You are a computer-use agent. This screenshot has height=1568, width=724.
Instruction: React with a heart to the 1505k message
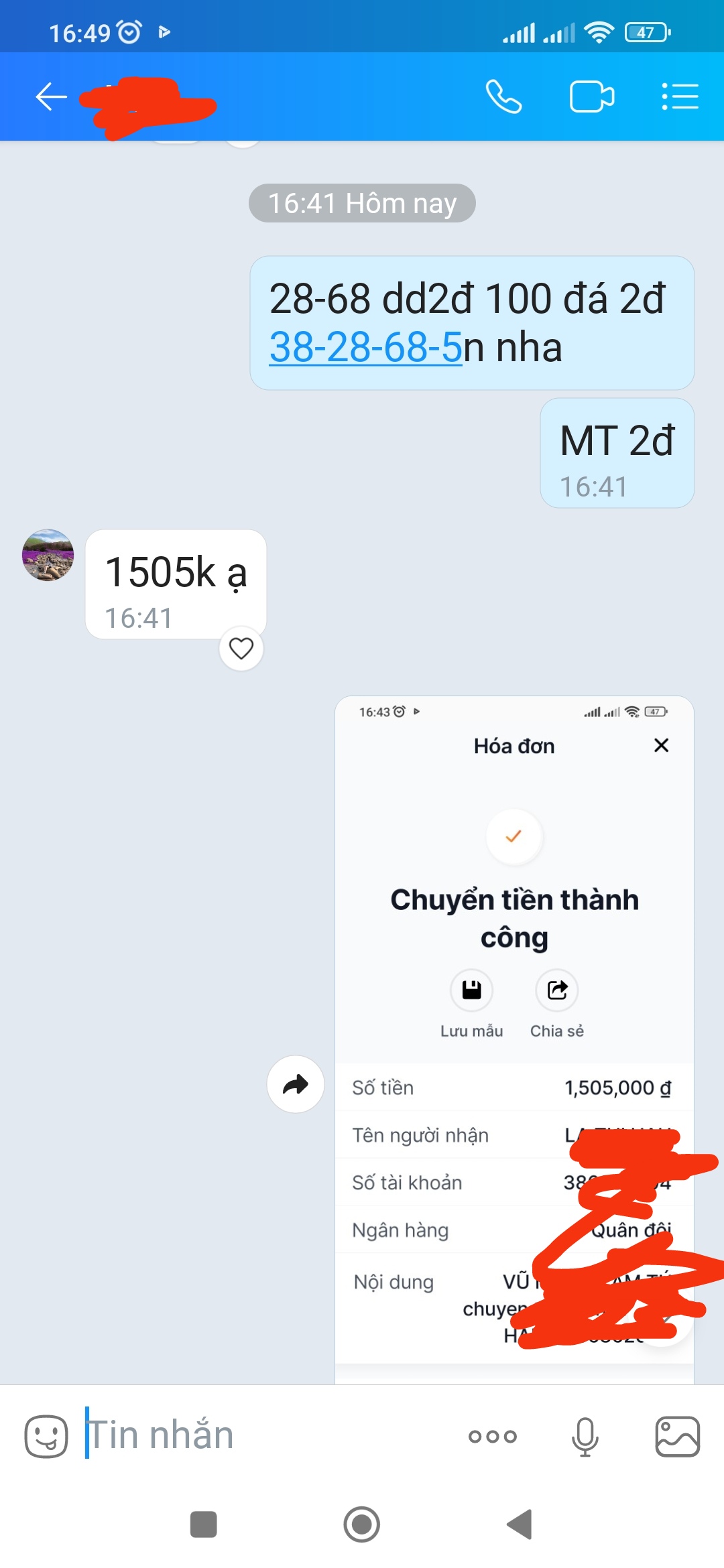click(x=241, y=648)
